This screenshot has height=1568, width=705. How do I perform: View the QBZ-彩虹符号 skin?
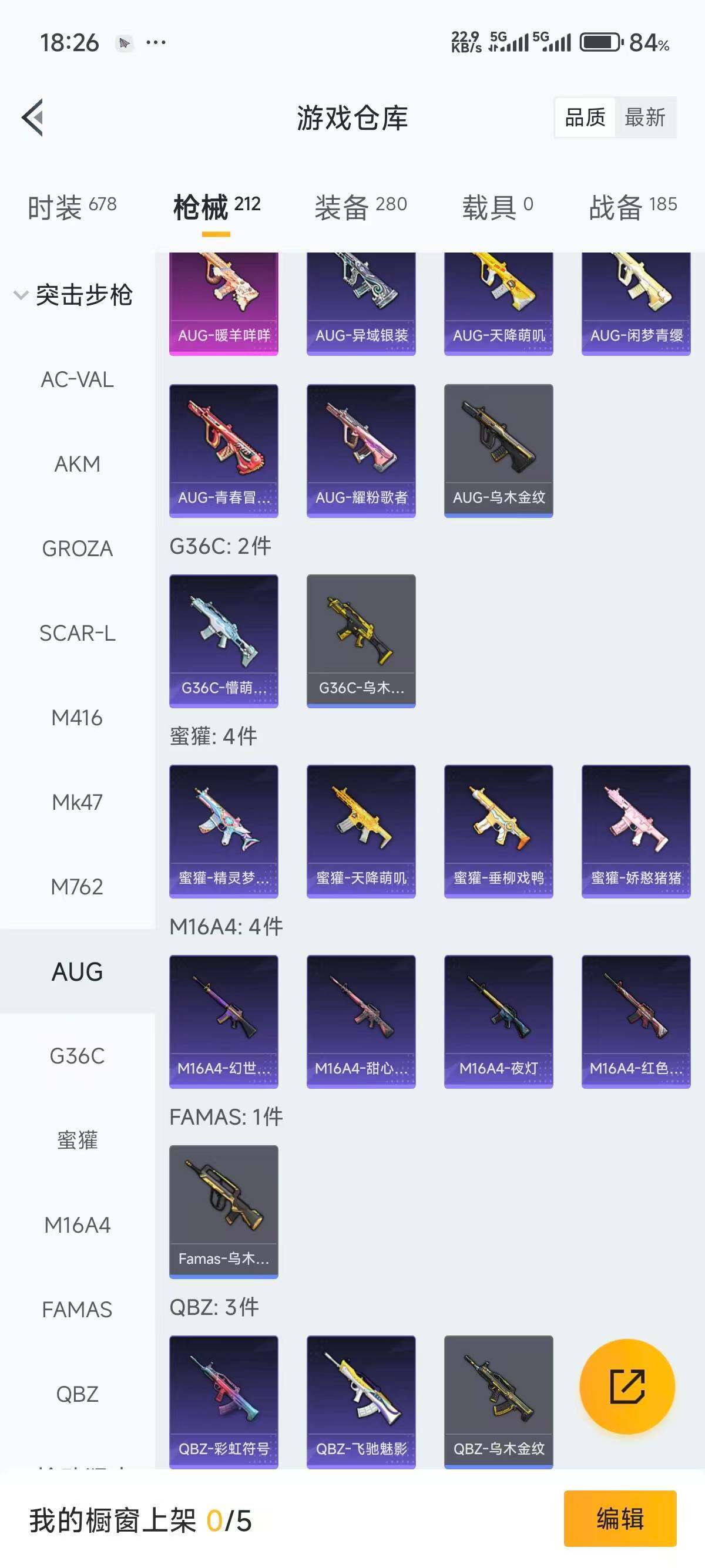pyautogui.click(x=223, y=1401)
